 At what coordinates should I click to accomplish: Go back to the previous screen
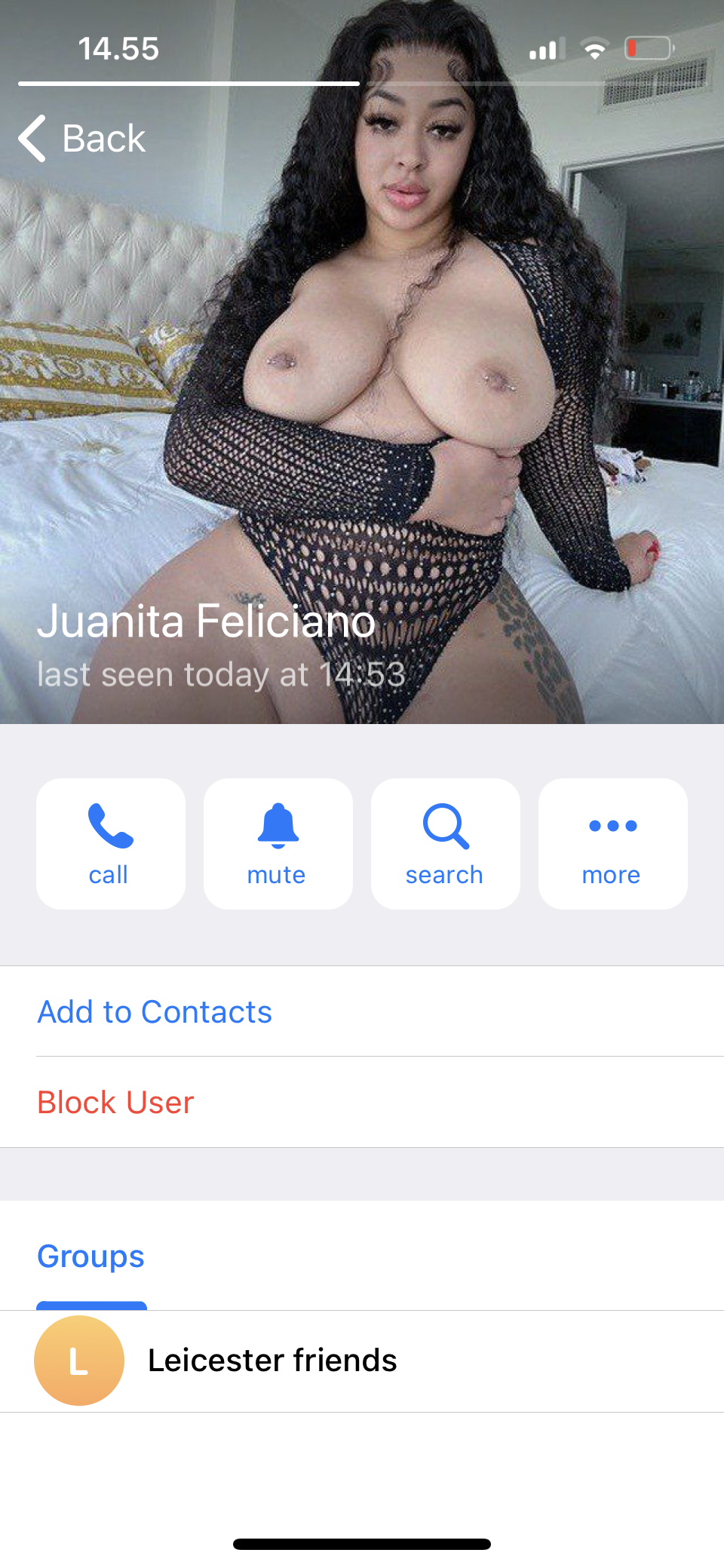(81, 139)
